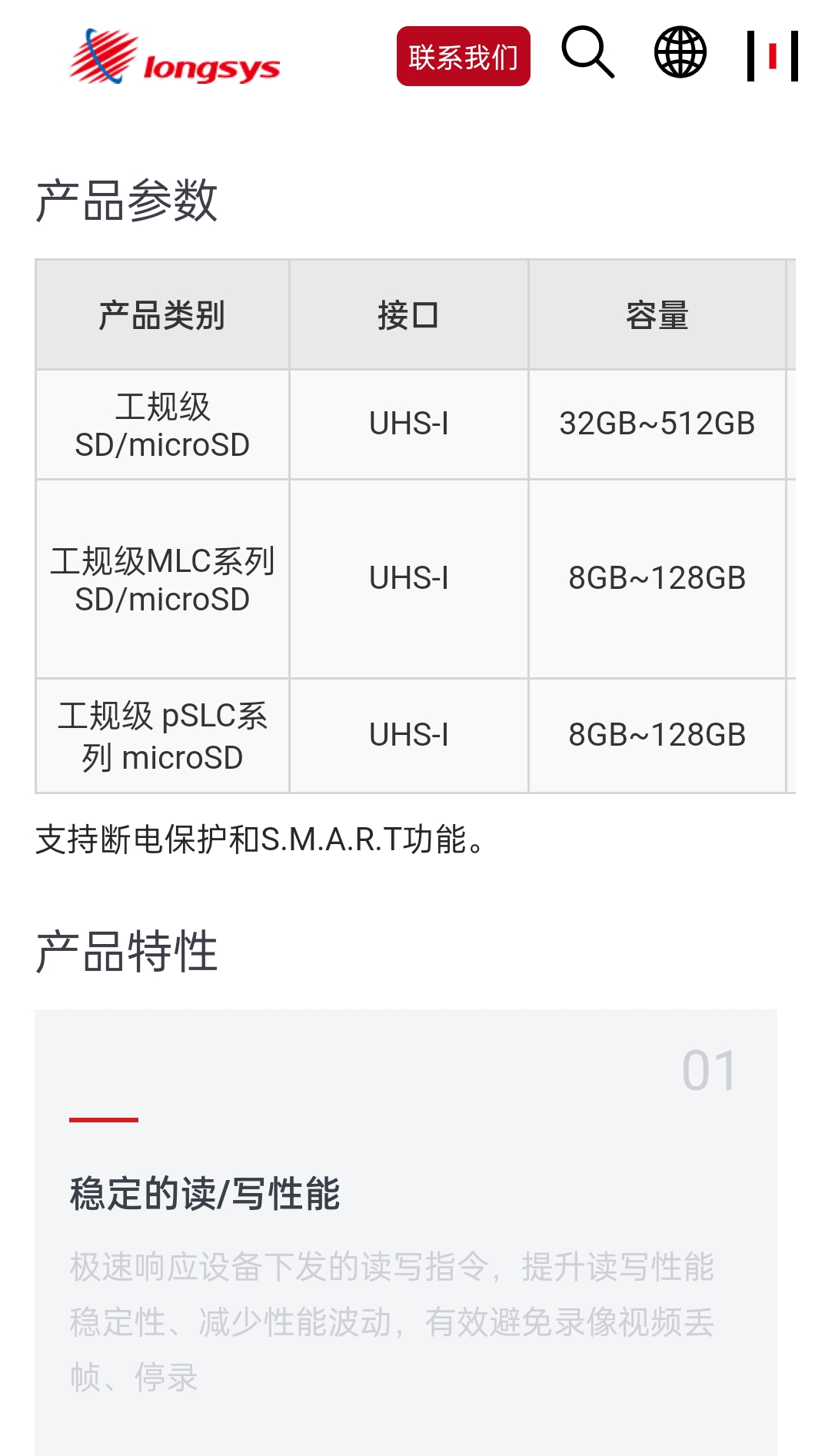Open the search icon

pyautogui.click(x=587, y=52)
